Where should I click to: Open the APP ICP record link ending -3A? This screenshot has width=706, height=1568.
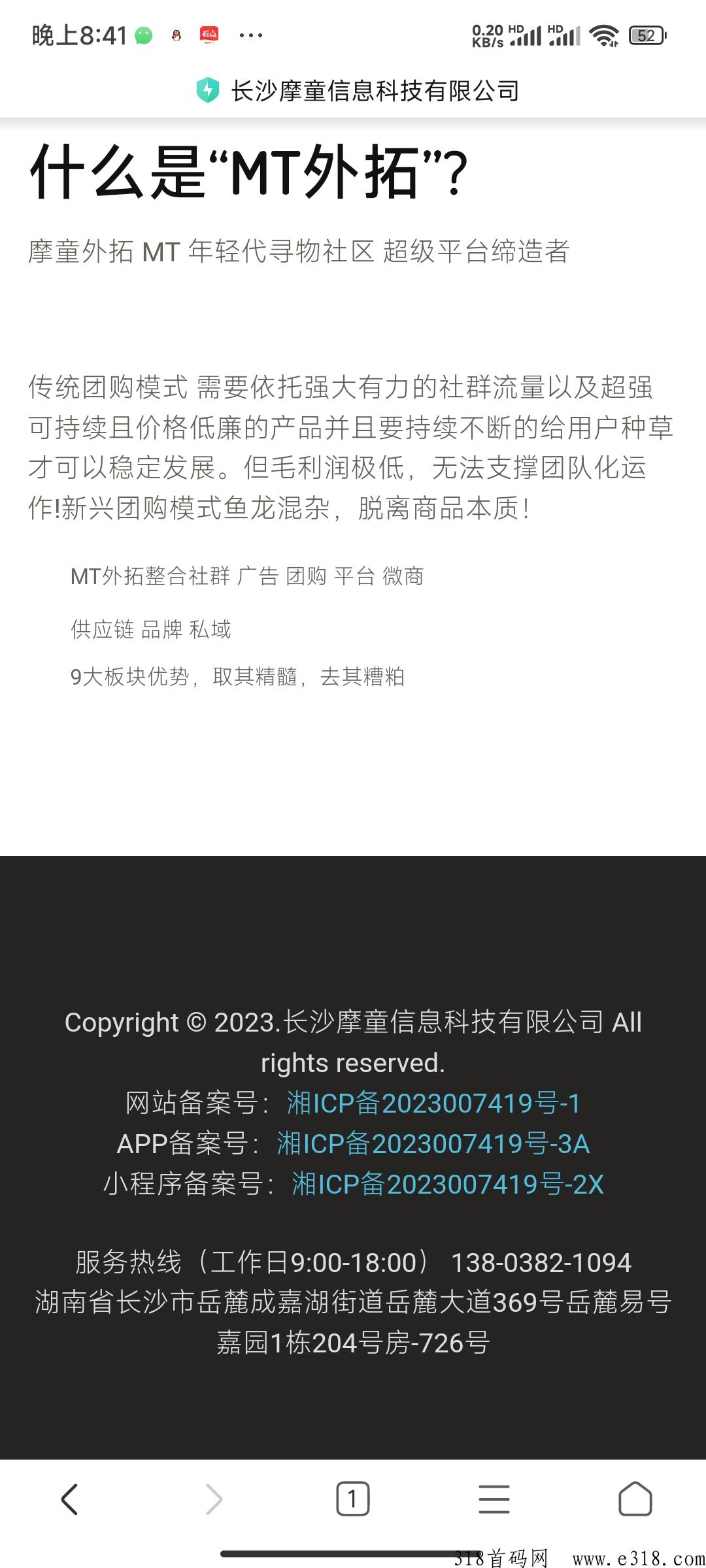click(x=433, y=1144)
